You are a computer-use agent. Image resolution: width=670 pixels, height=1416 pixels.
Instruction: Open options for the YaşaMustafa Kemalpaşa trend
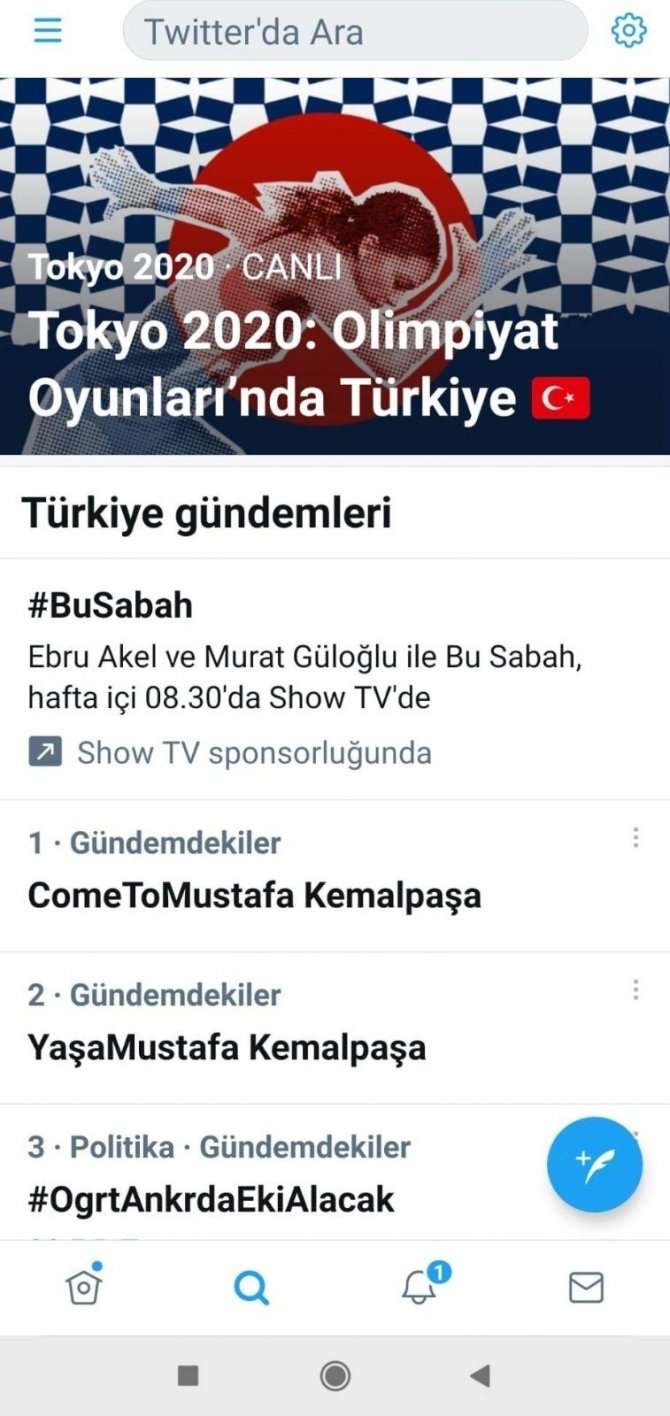[635, 990]
